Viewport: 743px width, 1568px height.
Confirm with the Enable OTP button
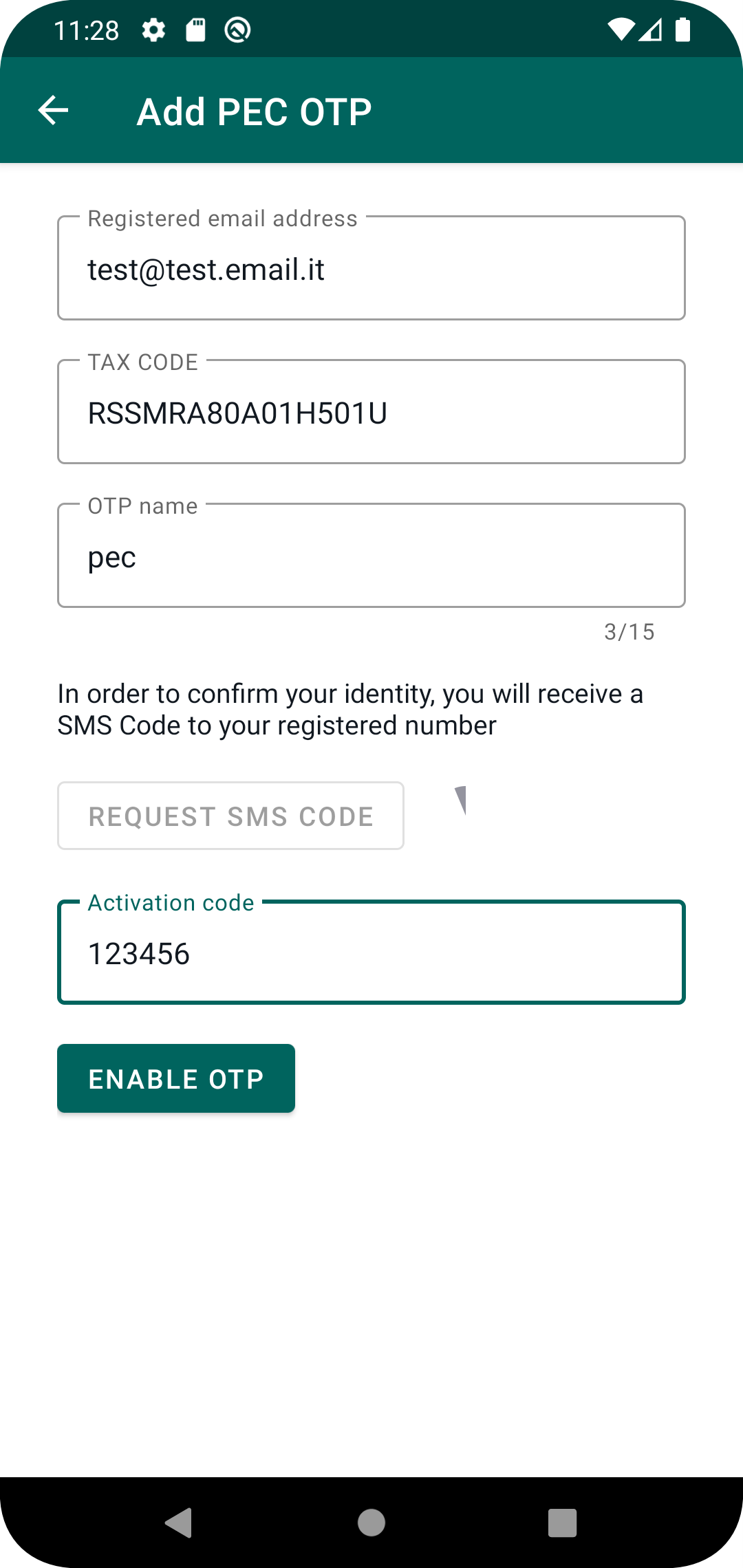176,1078
